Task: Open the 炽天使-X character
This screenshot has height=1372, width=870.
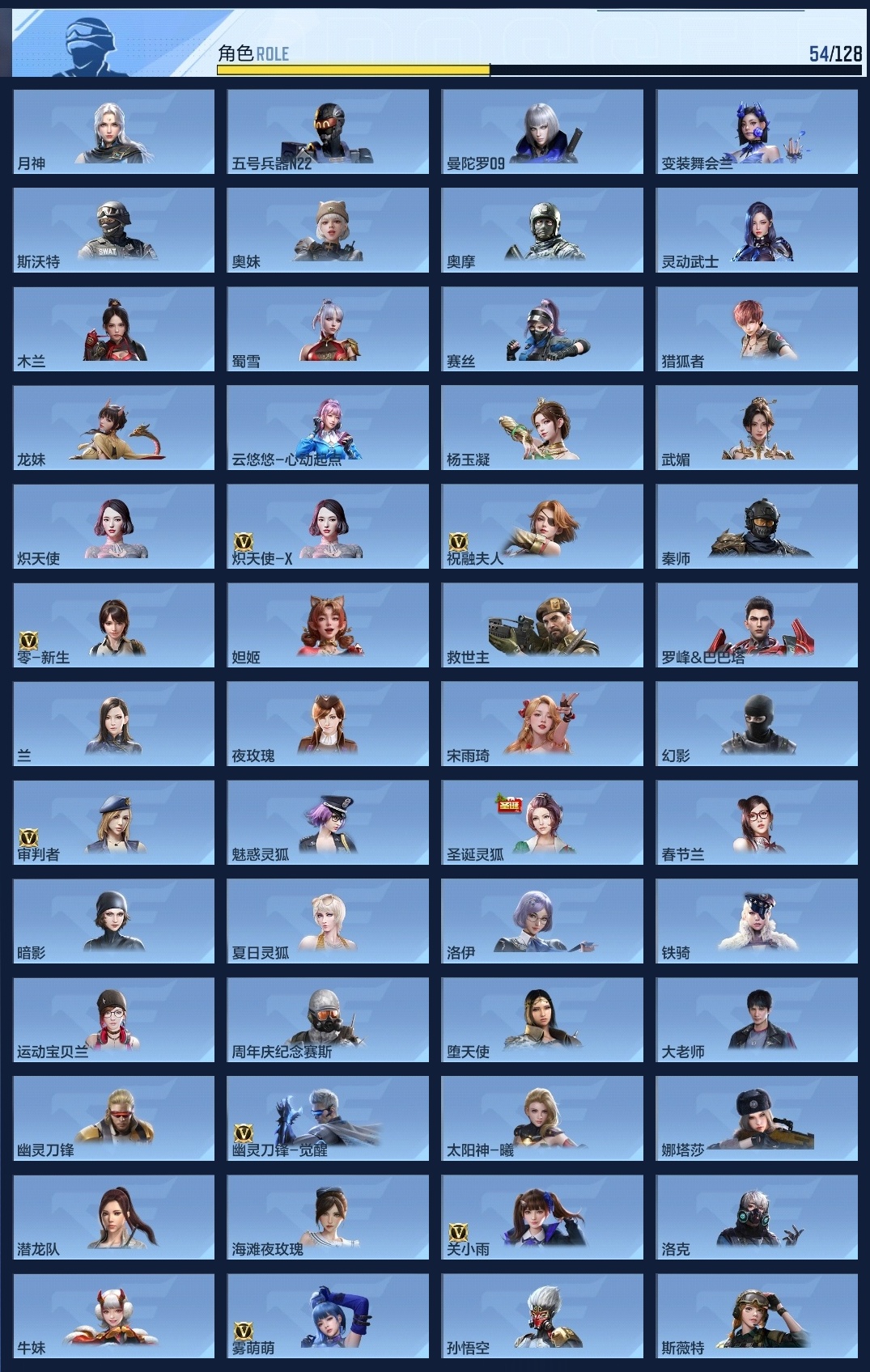Action: (328, 526)
